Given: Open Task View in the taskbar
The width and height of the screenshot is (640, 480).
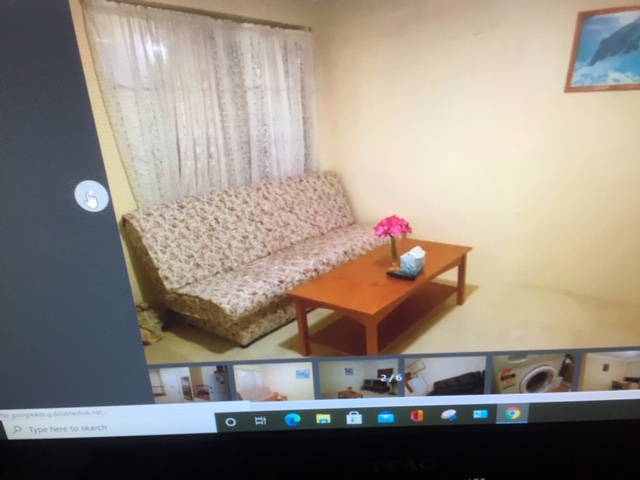Looking at the screenshot, I should coord(261,421).
